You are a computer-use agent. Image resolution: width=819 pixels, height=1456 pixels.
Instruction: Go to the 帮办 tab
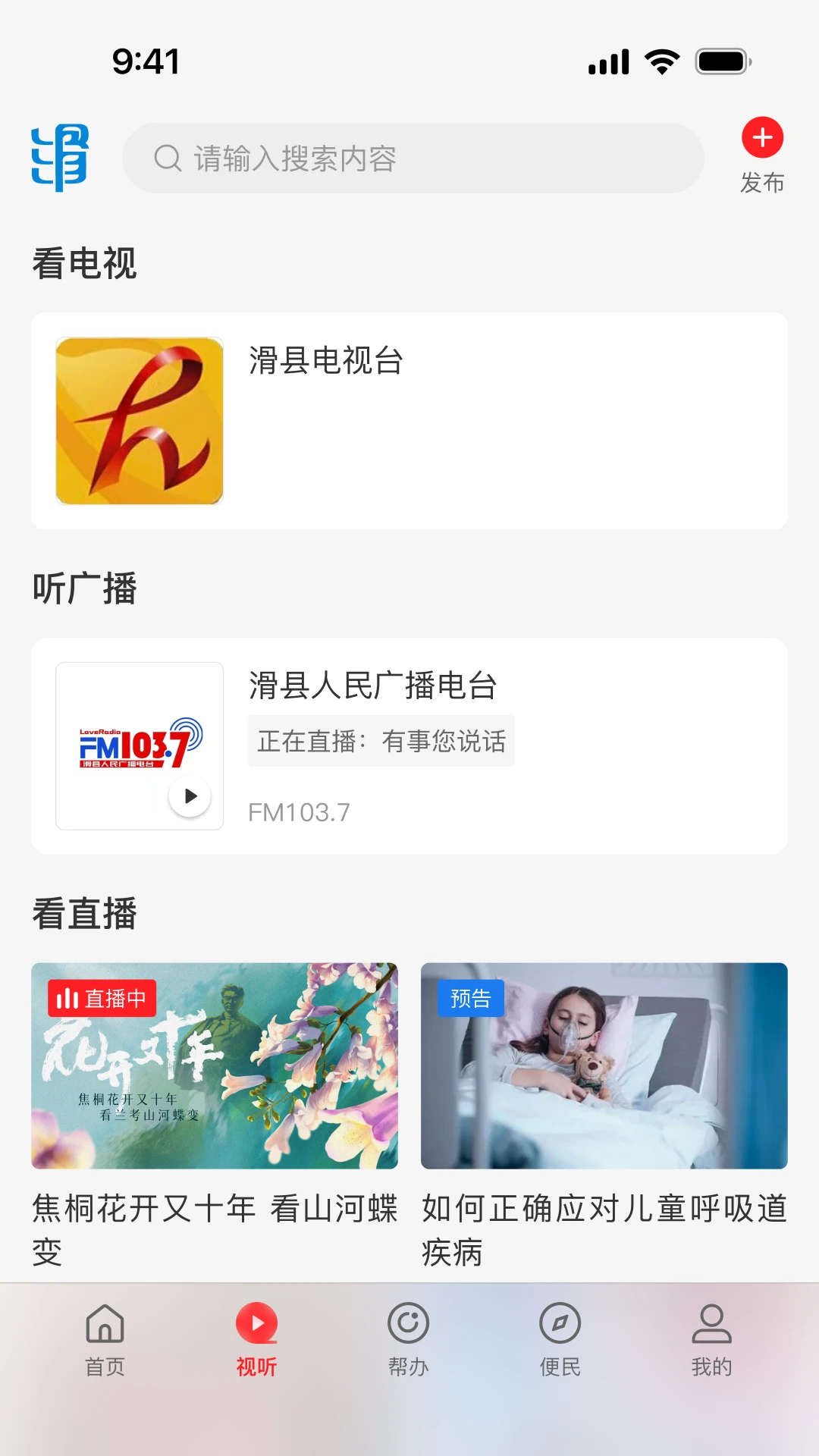tap(408, 1339)
